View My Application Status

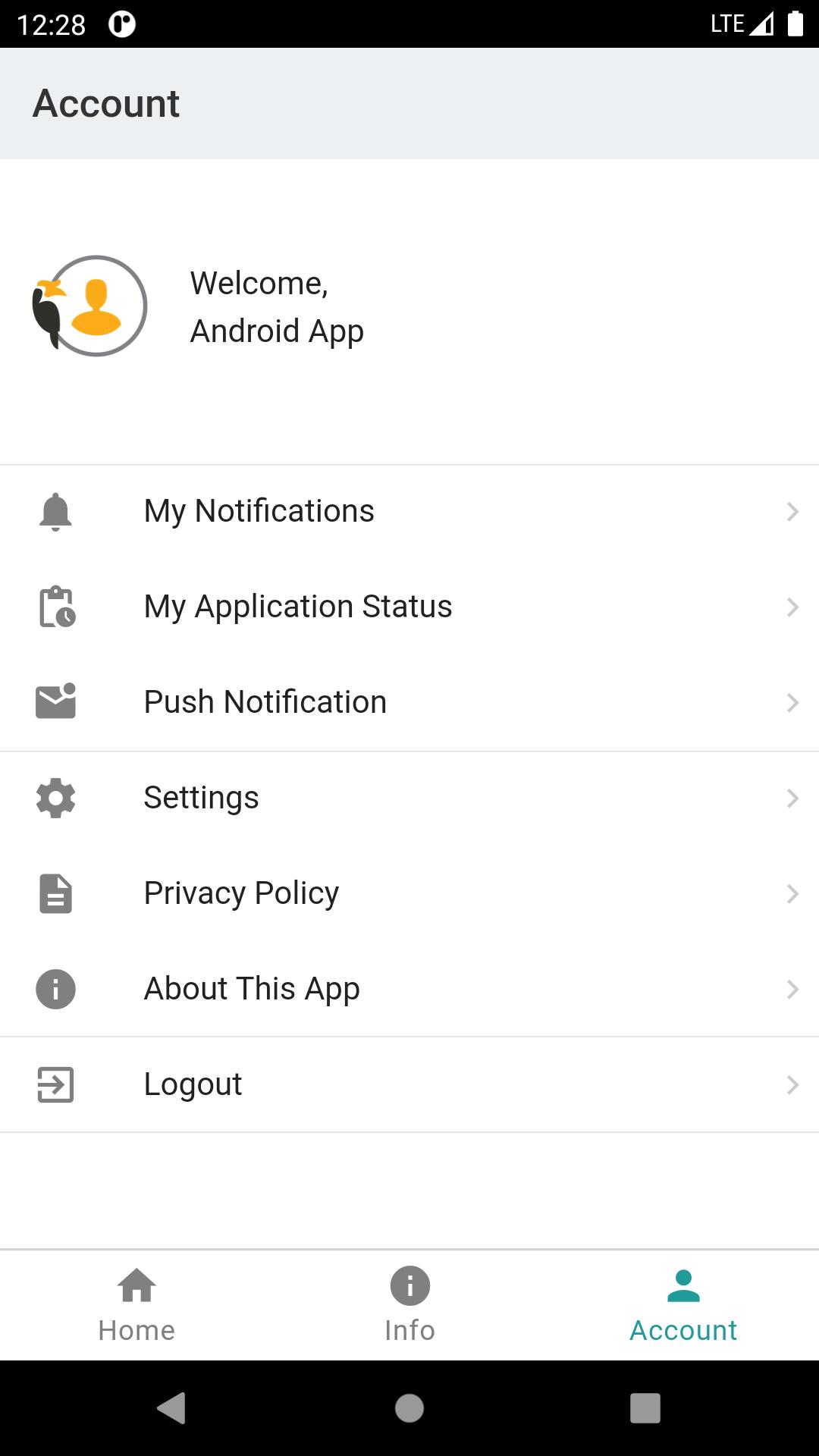click(409, 607)
